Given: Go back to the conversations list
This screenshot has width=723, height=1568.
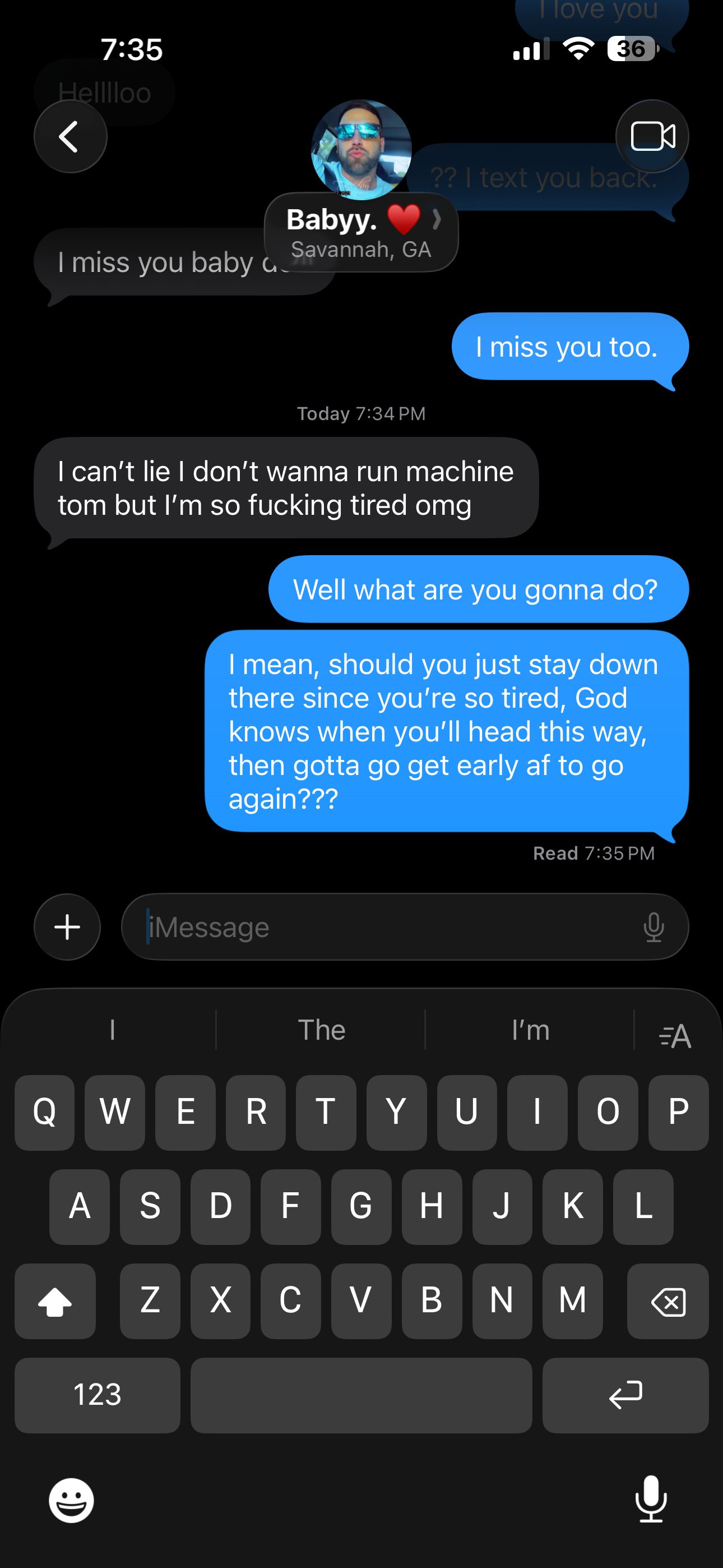Looking at the screenshot, I should (70, 136).
